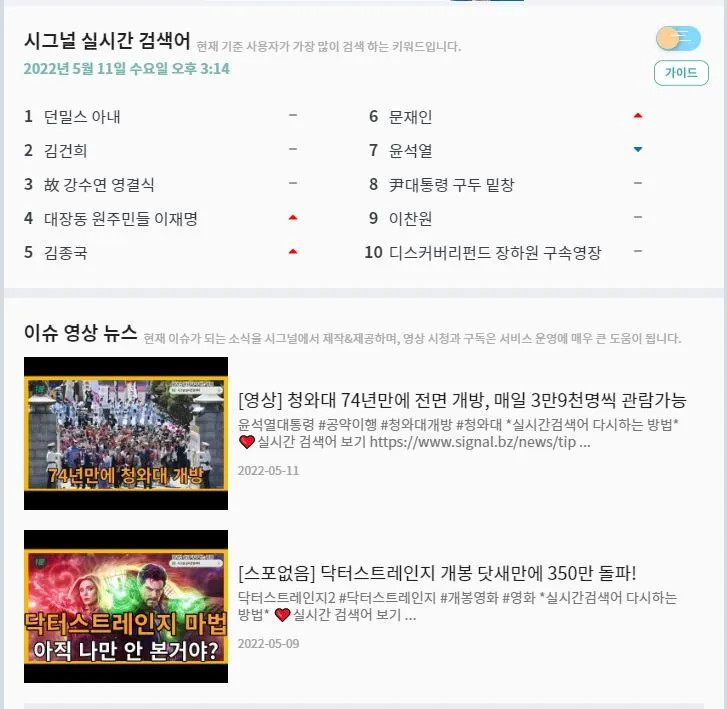Tap the keyword 尹대통령 구두 밑창
The image size is (727, 709).
451,185
